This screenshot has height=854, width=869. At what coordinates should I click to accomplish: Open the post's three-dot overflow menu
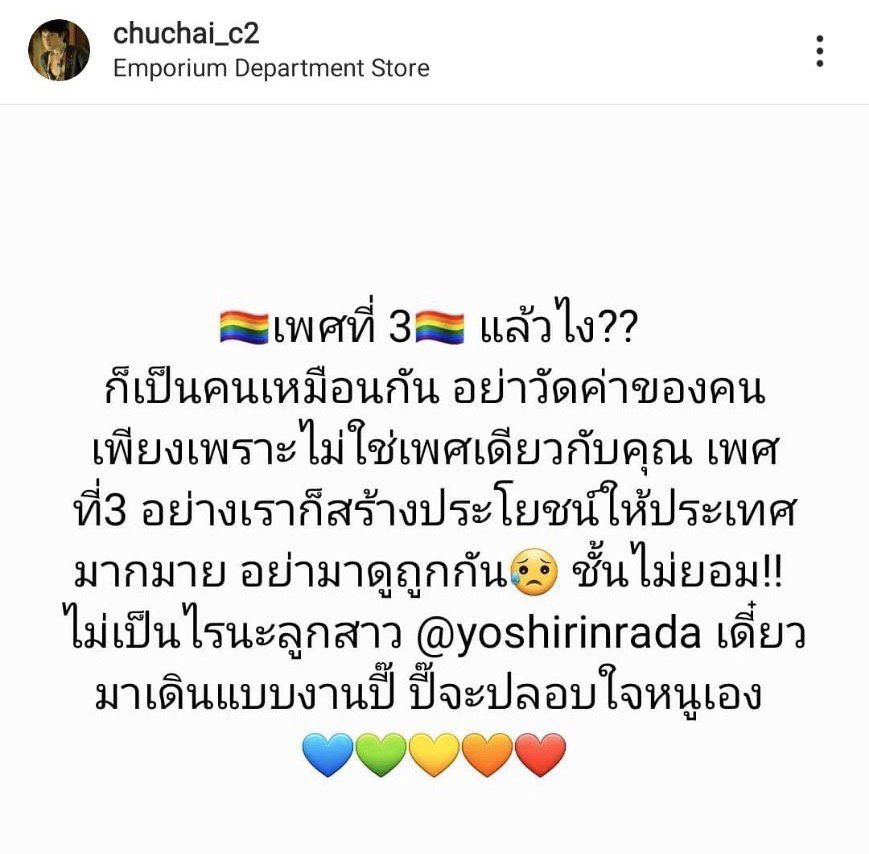(x=819, y=51)
